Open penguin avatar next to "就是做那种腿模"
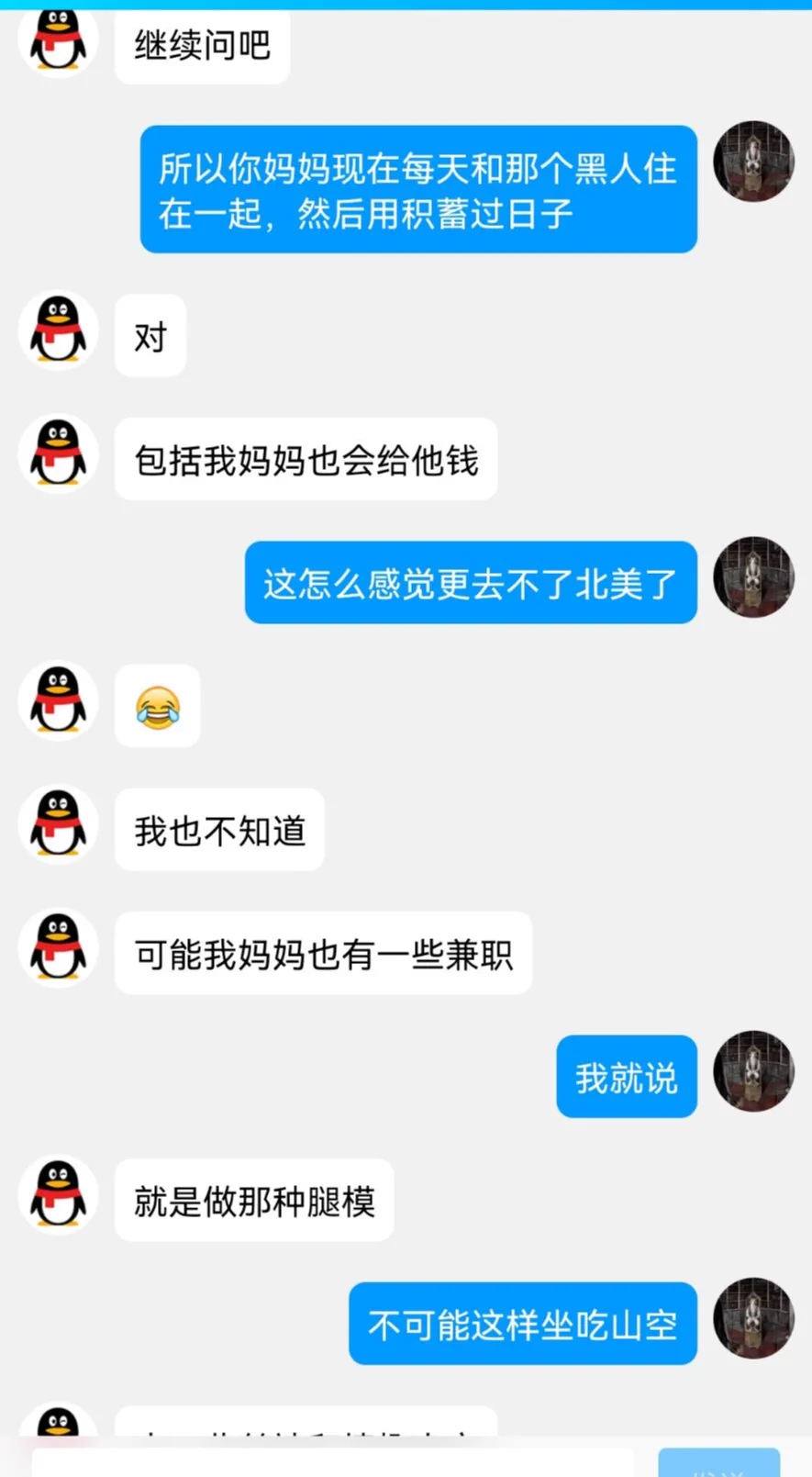 tap(58, 1193)
